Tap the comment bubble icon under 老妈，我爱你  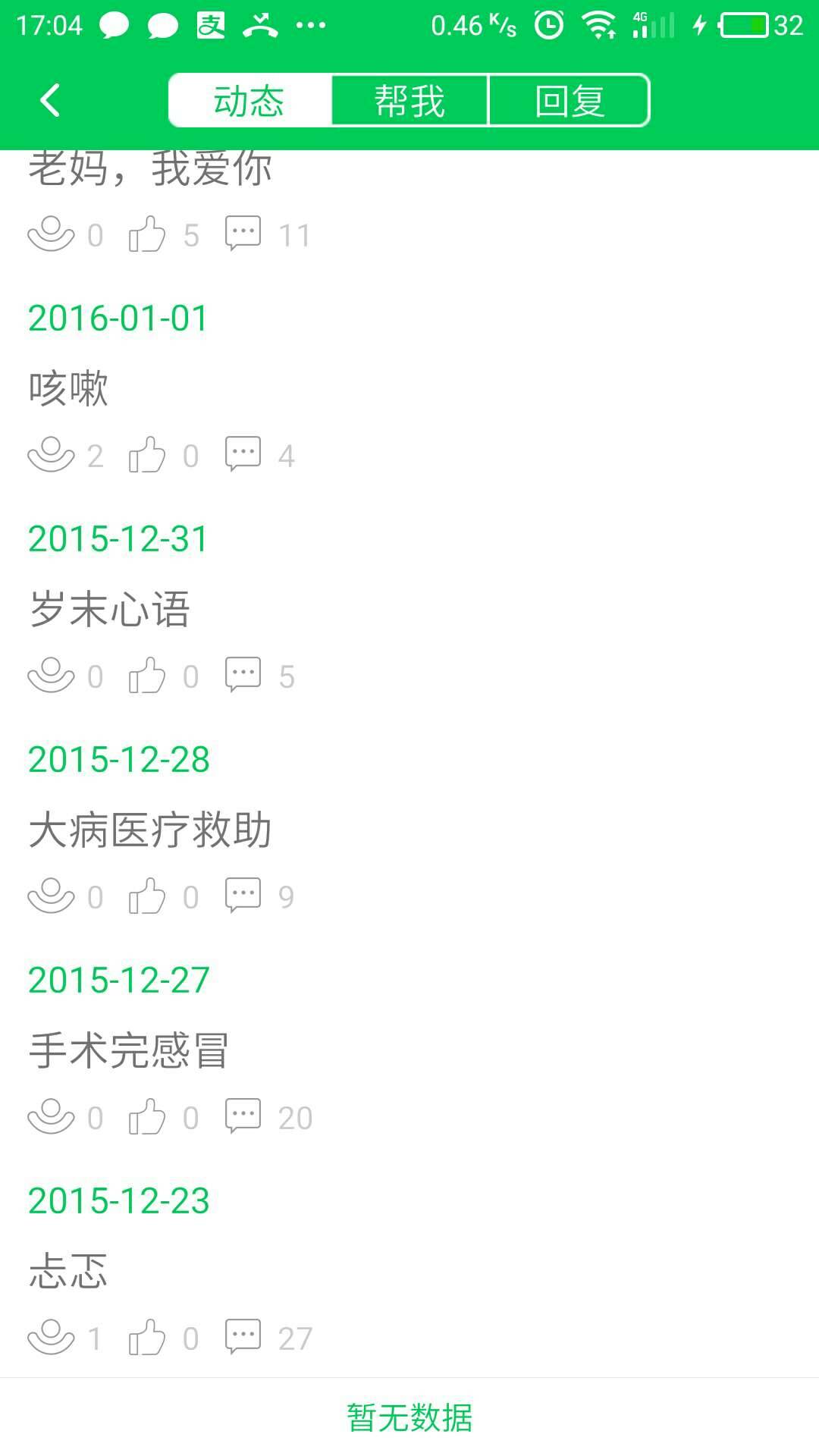(x=243, y=233)
